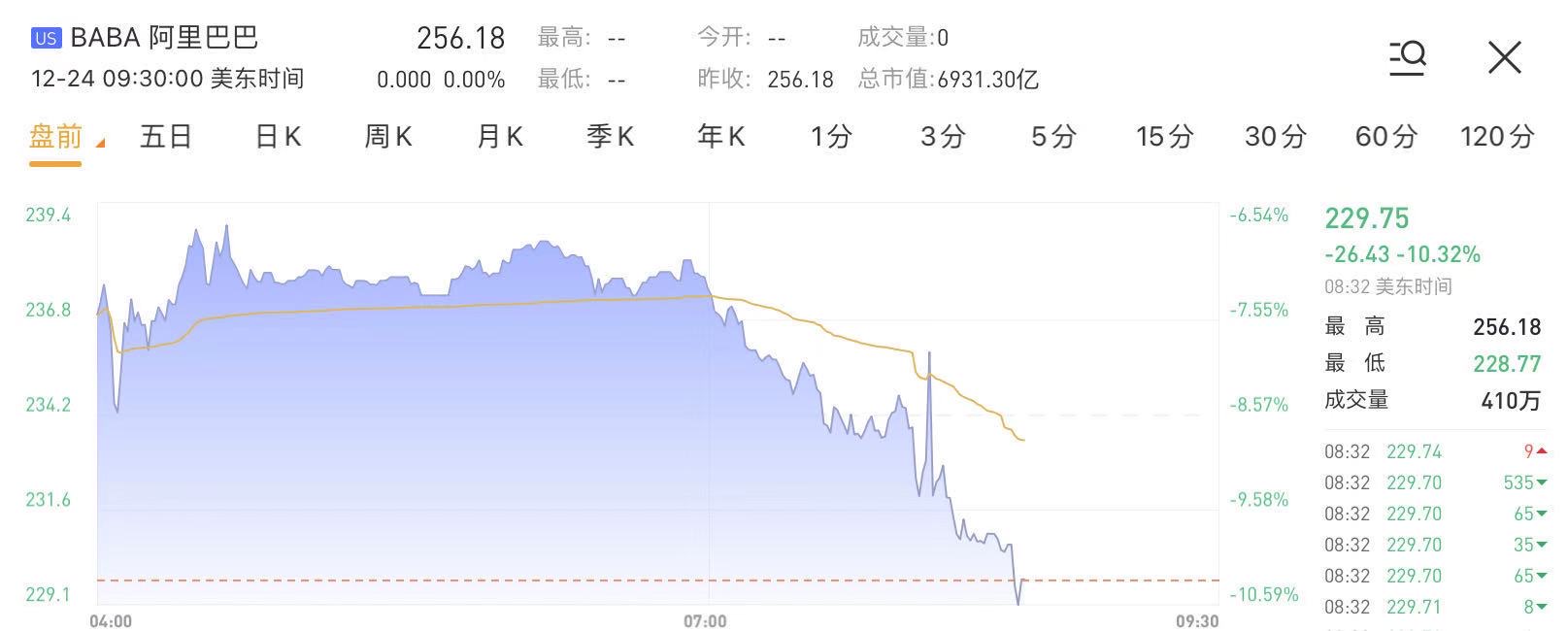Image resolution: width=1568 pixels, height=631 pixels.
Task: Open the stock search icon
Action: point(1407,58)
